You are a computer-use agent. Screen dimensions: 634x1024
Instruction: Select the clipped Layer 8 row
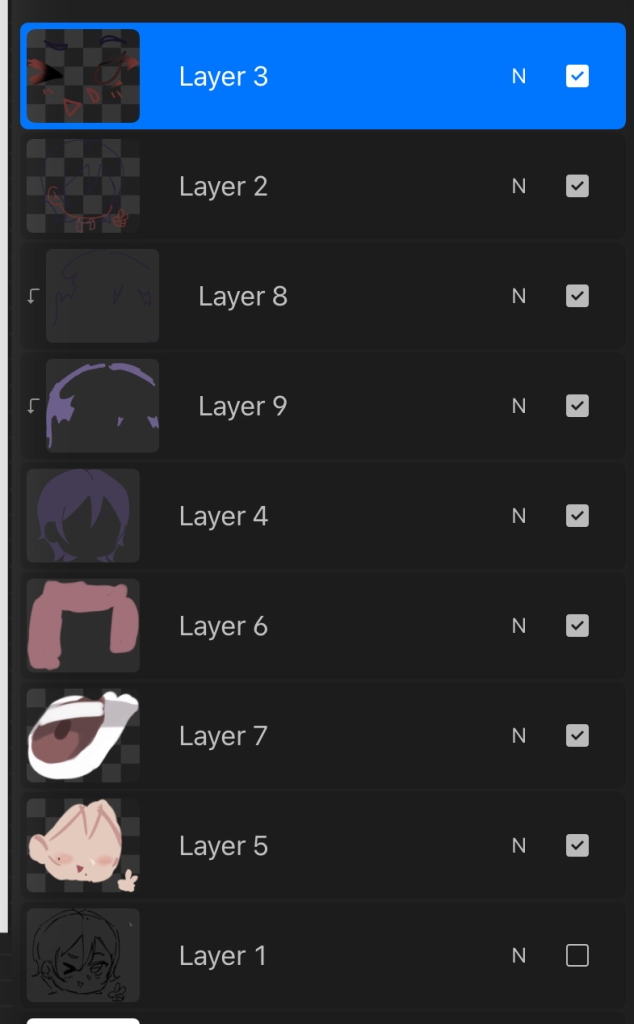tap(323, 296)
